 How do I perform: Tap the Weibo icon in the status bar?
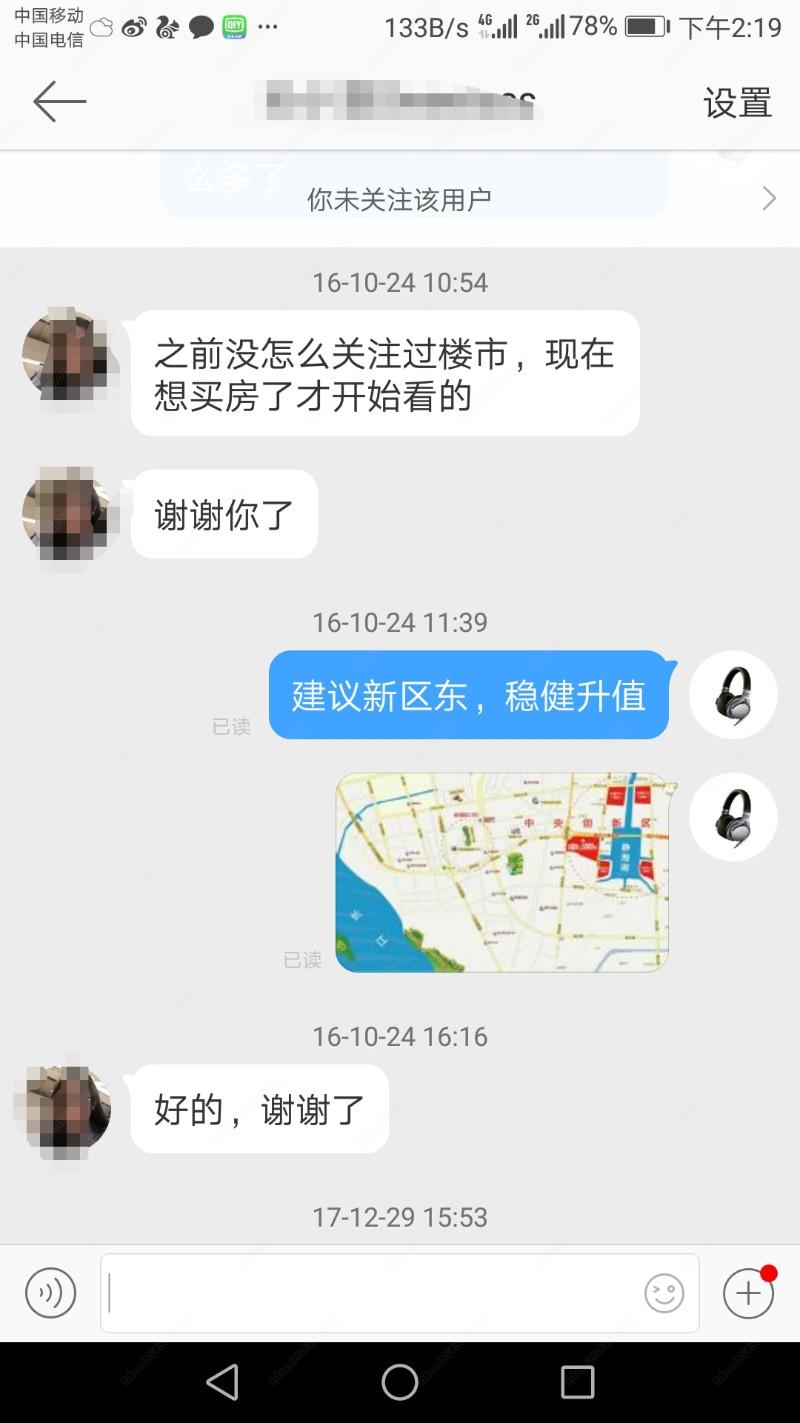pyautogui.click(x=132, y=27)
